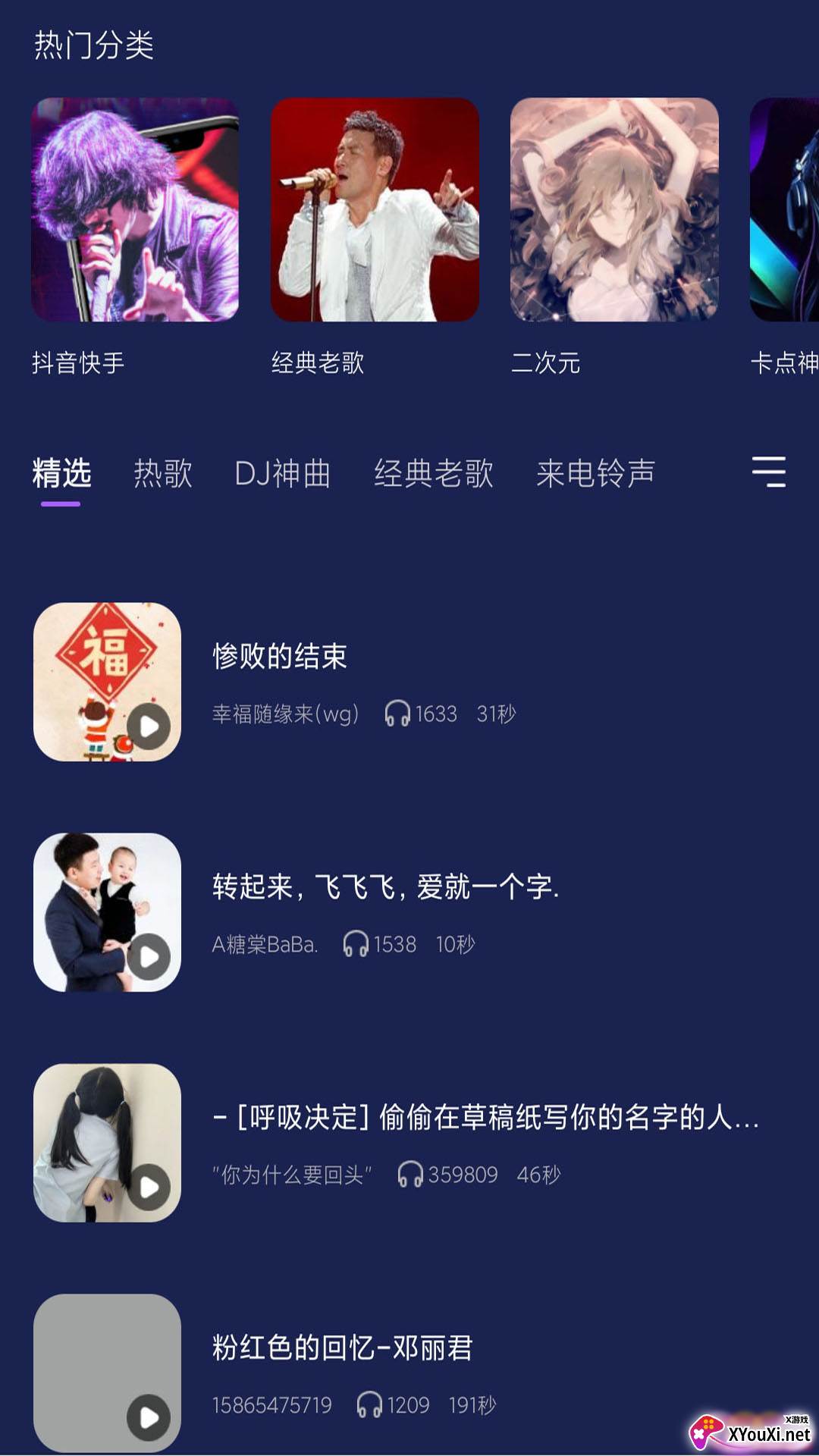Open the 呼吸决定 ringtone entry
Screen dimensions: 819x1456
(485, 1118)
